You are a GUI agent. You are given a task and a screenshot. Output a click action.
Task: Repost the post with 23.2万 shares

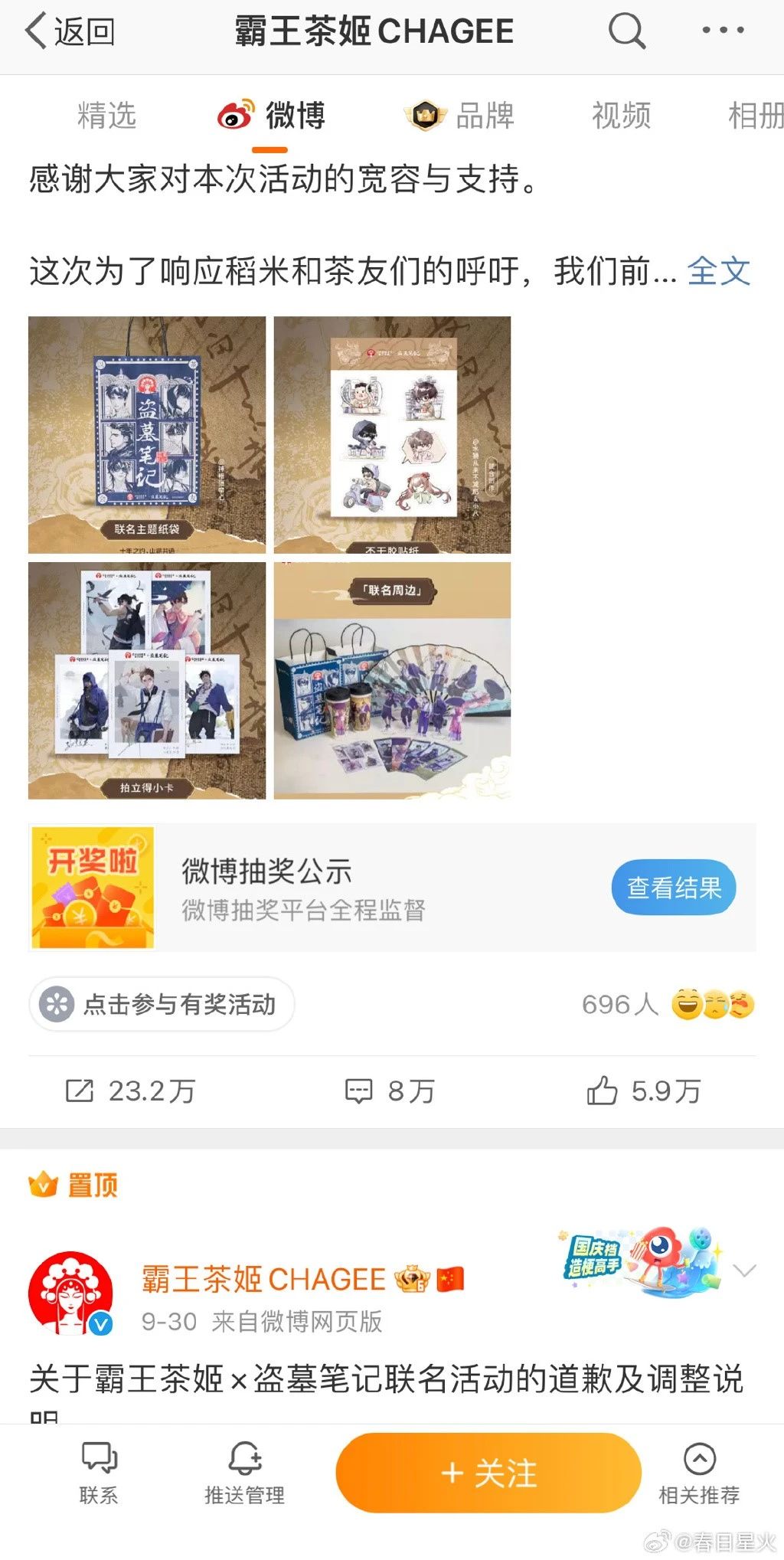coord(130,1091)
